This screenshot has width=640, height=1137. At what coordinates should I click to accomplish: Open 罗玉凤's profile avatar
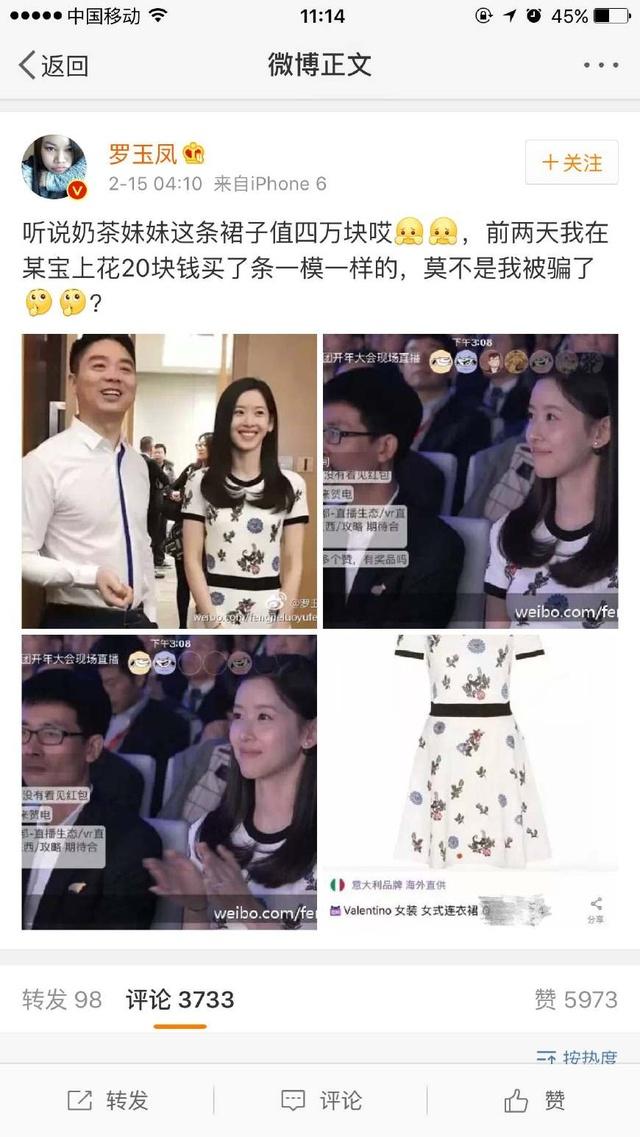[x=54, y=166]
